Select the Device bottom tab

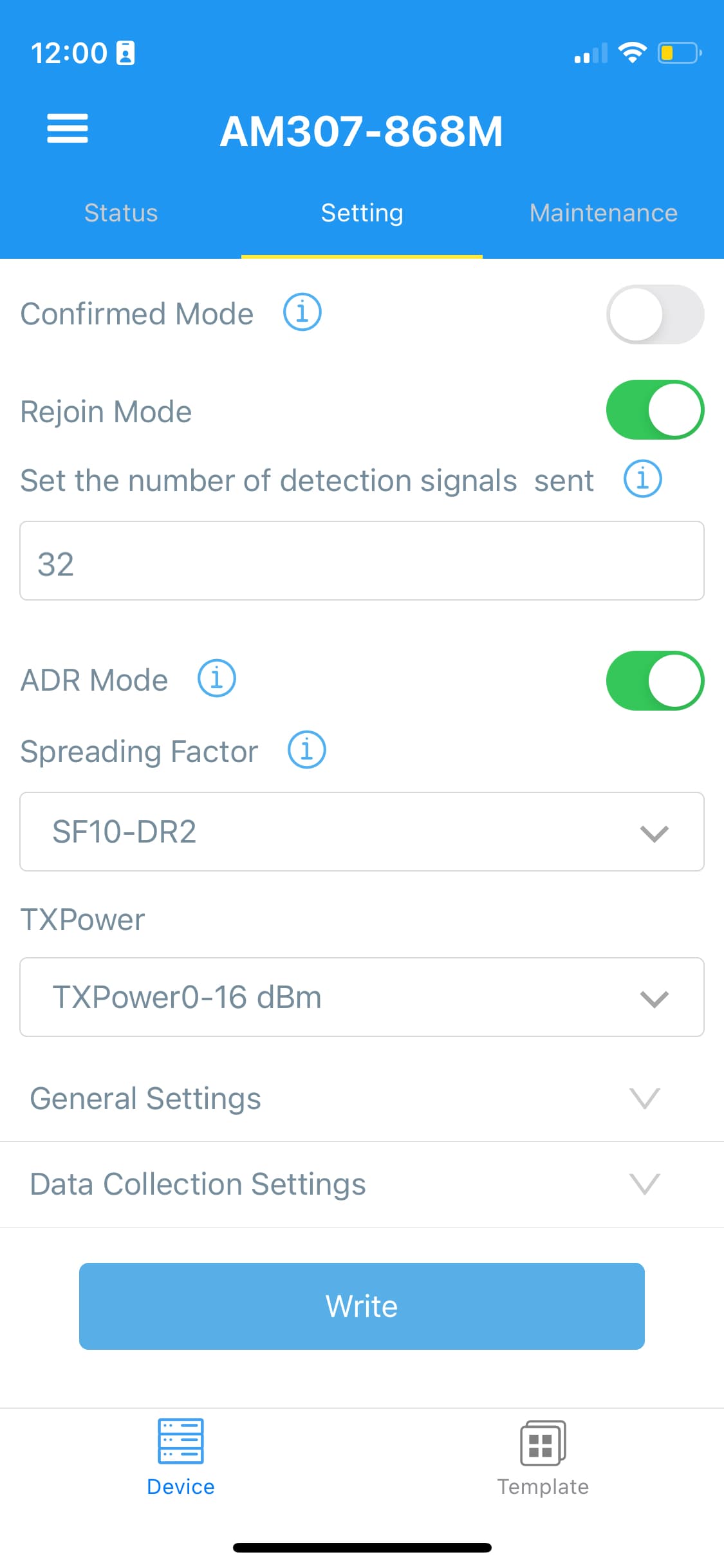coord(181,1459)
